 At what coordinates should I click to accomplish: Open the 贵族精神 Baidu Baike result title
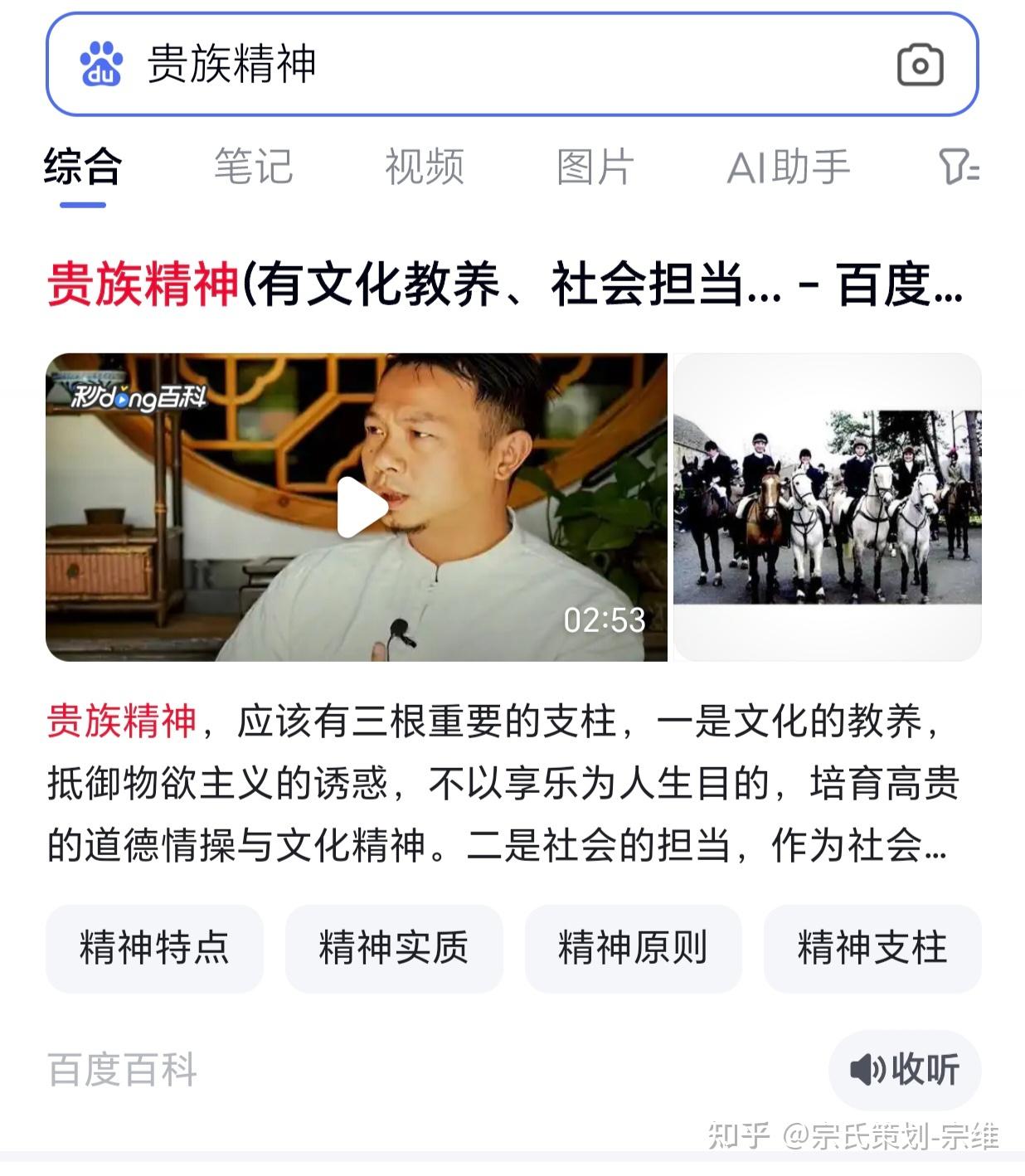coord(504,284)
